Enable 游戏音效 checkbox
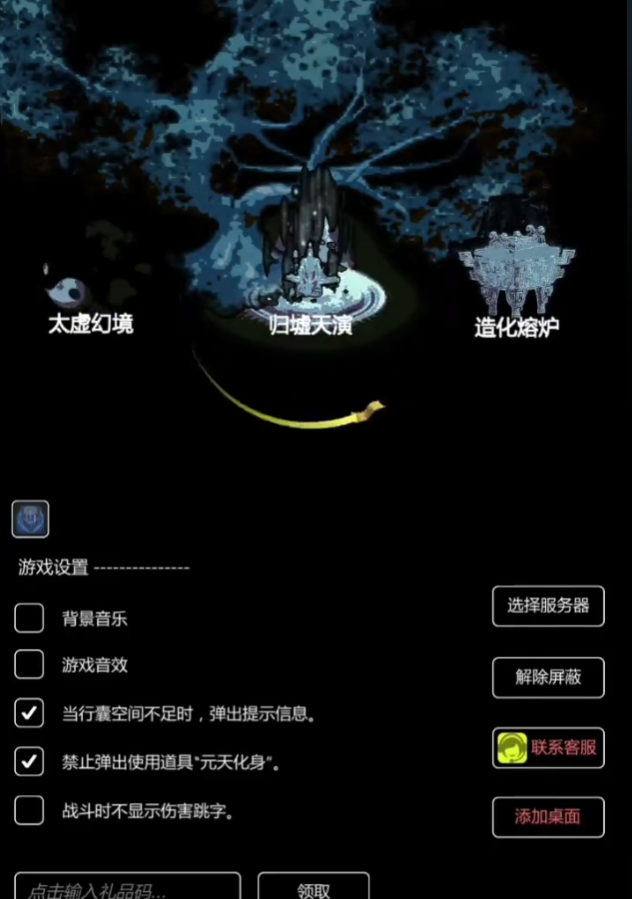The width and height of the screenshot is (632, 899). tap(29, 665)
